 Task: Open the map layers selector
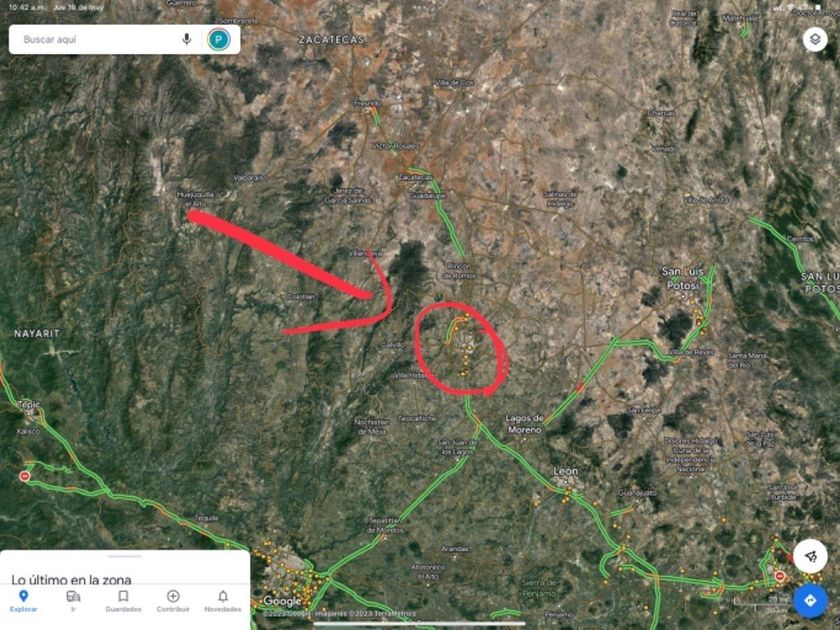tap(814, 40)
